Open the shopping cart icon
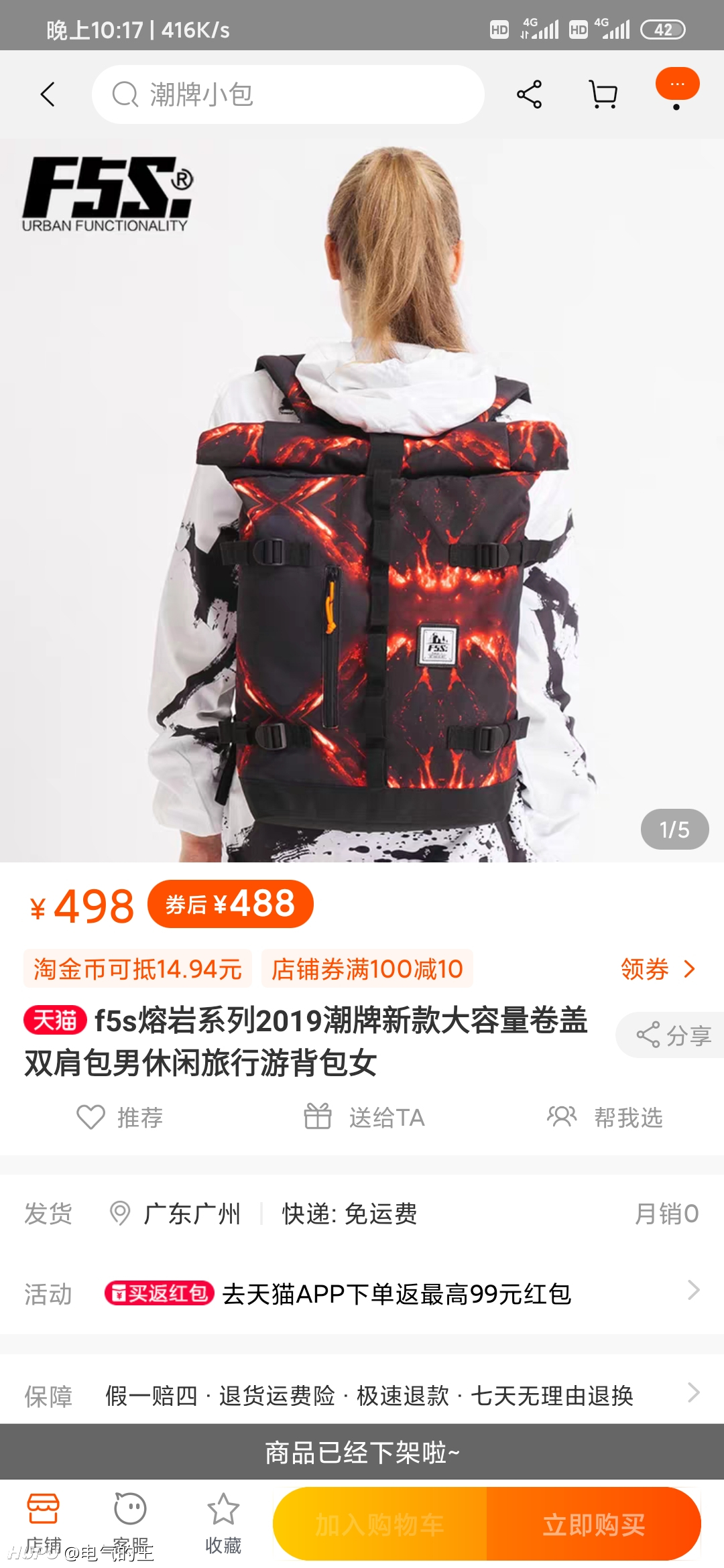Viewport: 724px width, 1568px height. [603, 94]
